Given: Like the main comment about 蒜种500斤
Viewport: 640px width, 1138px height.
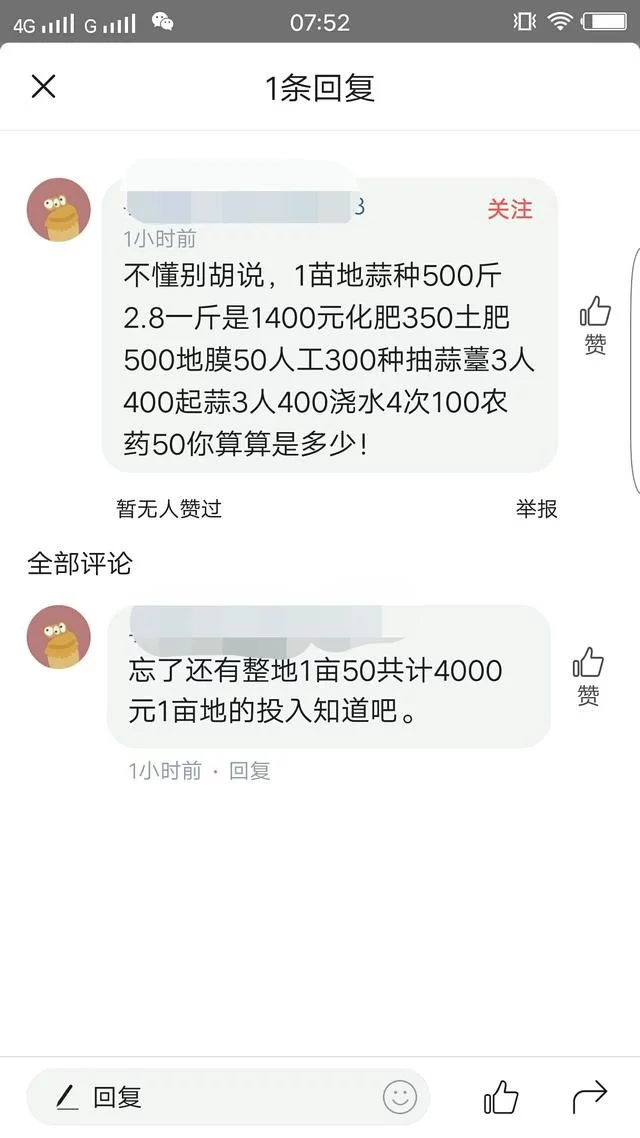Looking at the screenshot, I should click(x=595, y=324).
